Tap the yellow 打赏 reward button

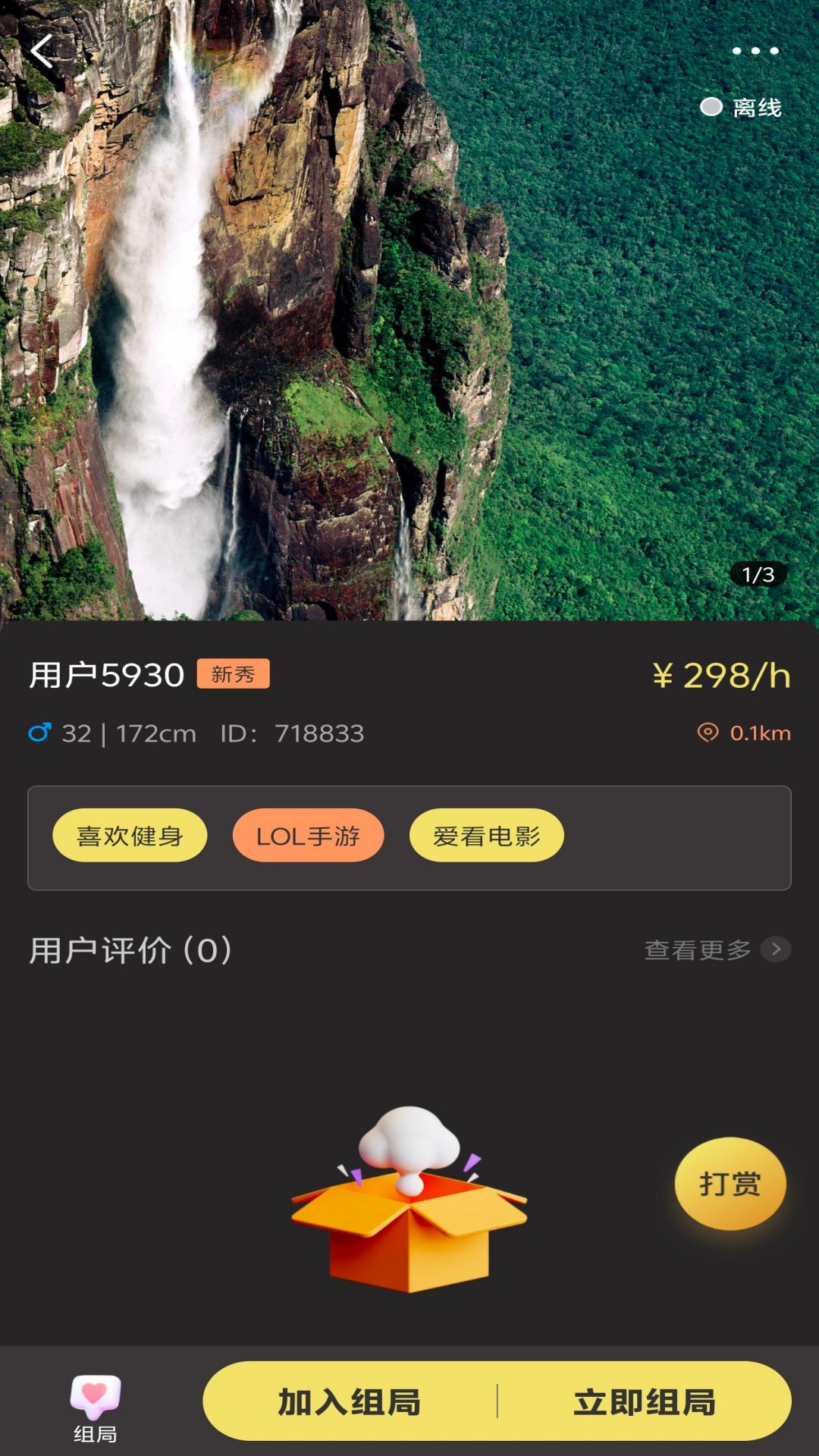[x=729, y=1185]
